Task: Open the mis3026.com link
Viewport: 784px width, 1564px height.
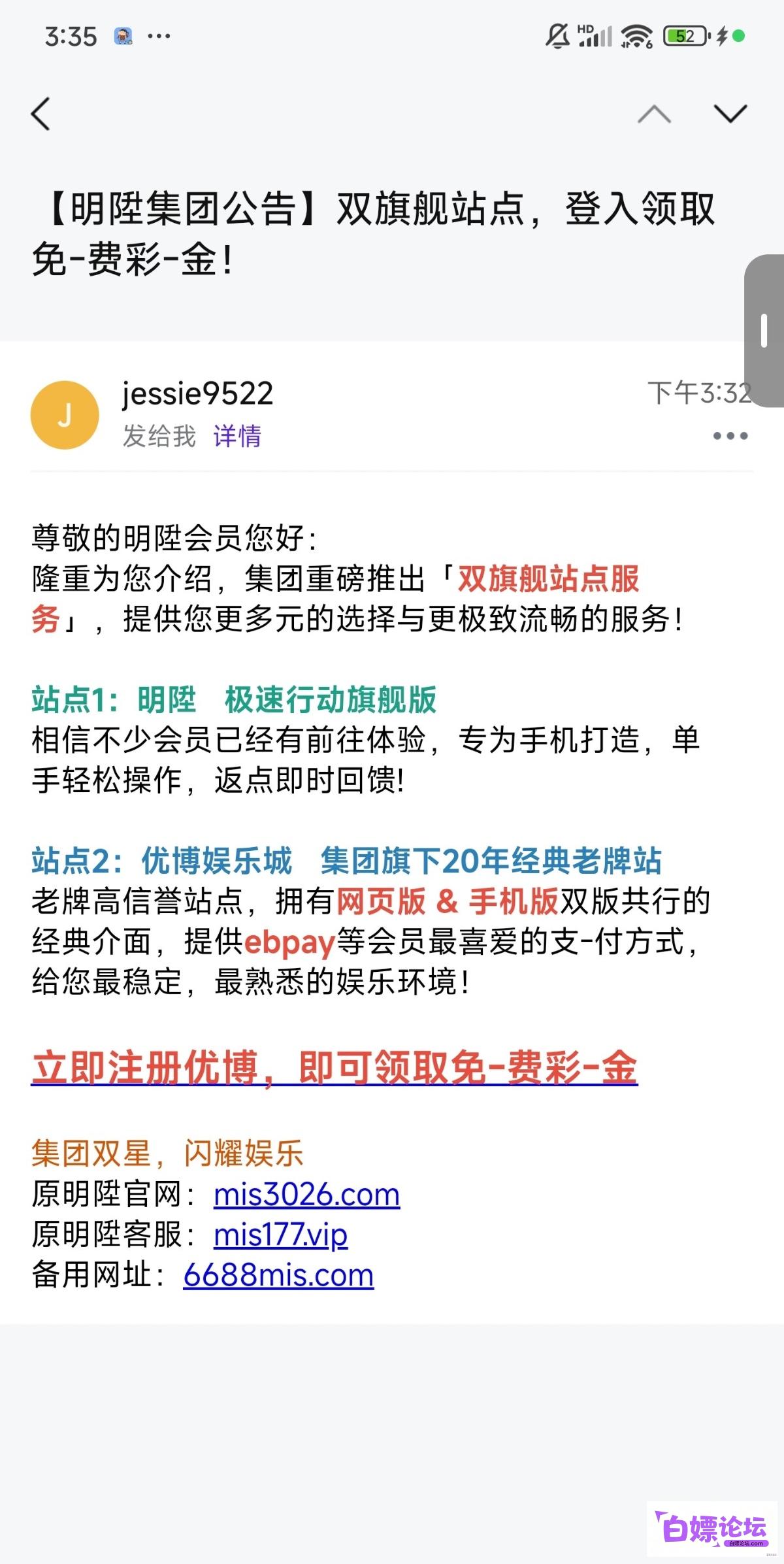Action: pos(306,1195)
